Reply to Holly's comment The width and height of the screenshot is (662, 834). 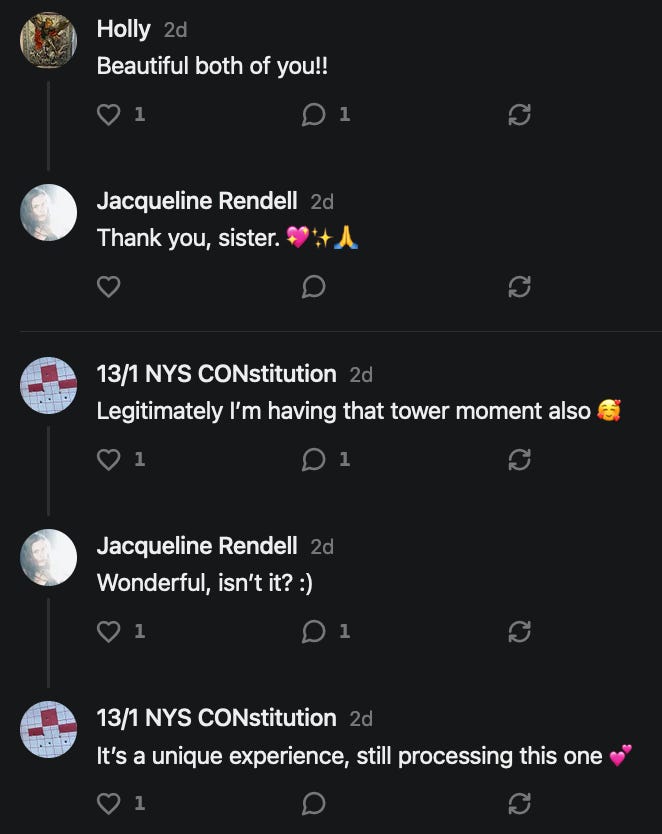point(313,115)
